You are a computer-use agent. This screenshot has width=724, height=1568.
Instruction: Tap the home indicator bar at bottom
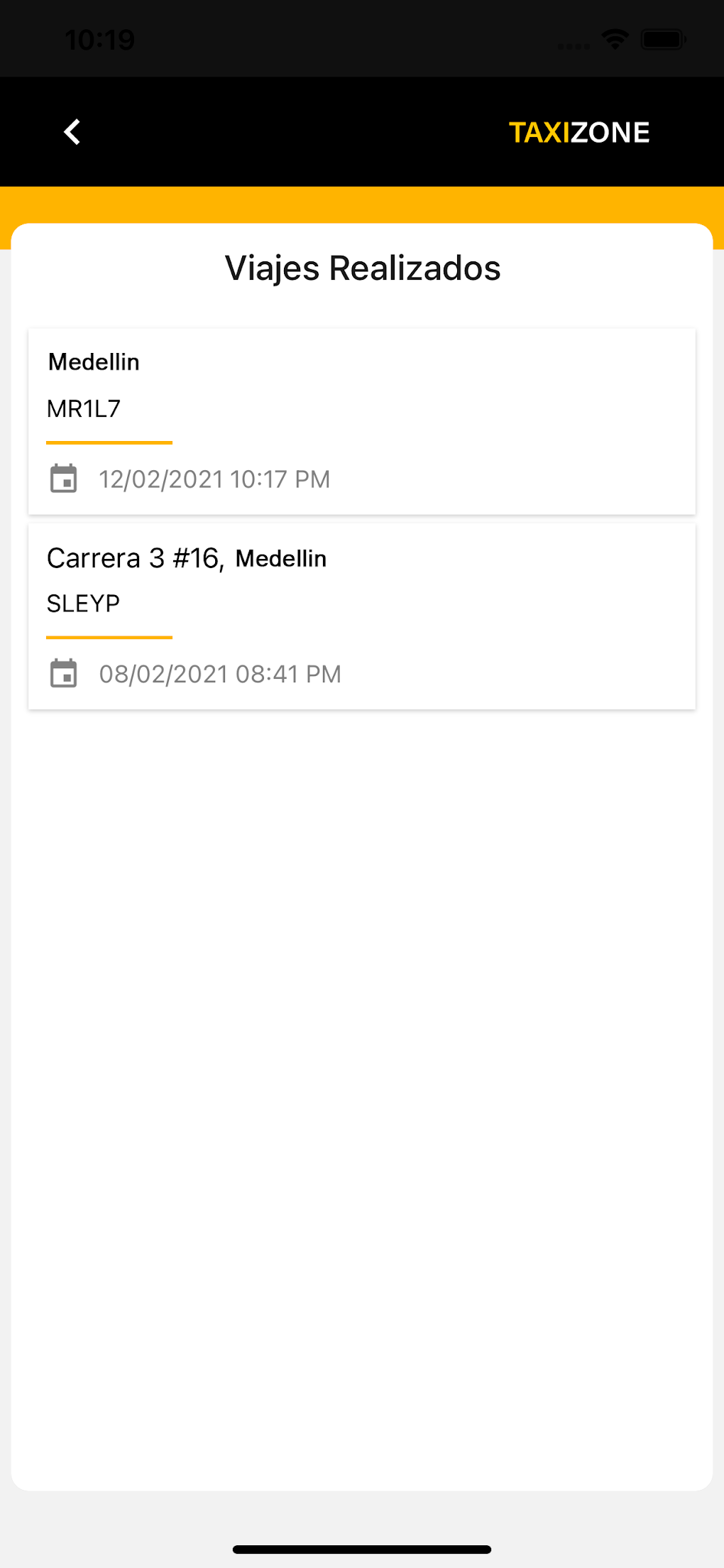point(362,1550)
